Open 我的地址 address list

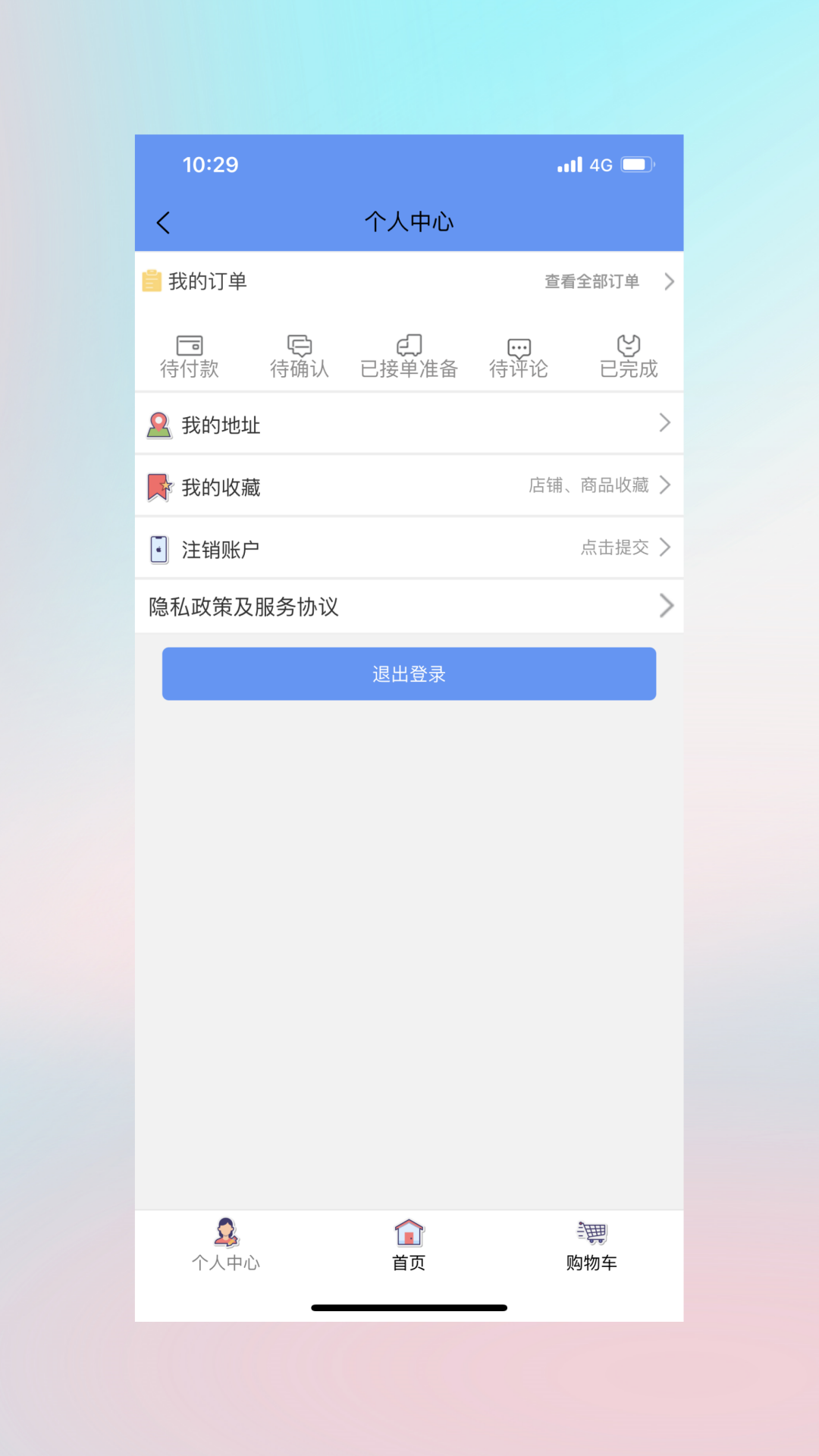coord(409,424)
